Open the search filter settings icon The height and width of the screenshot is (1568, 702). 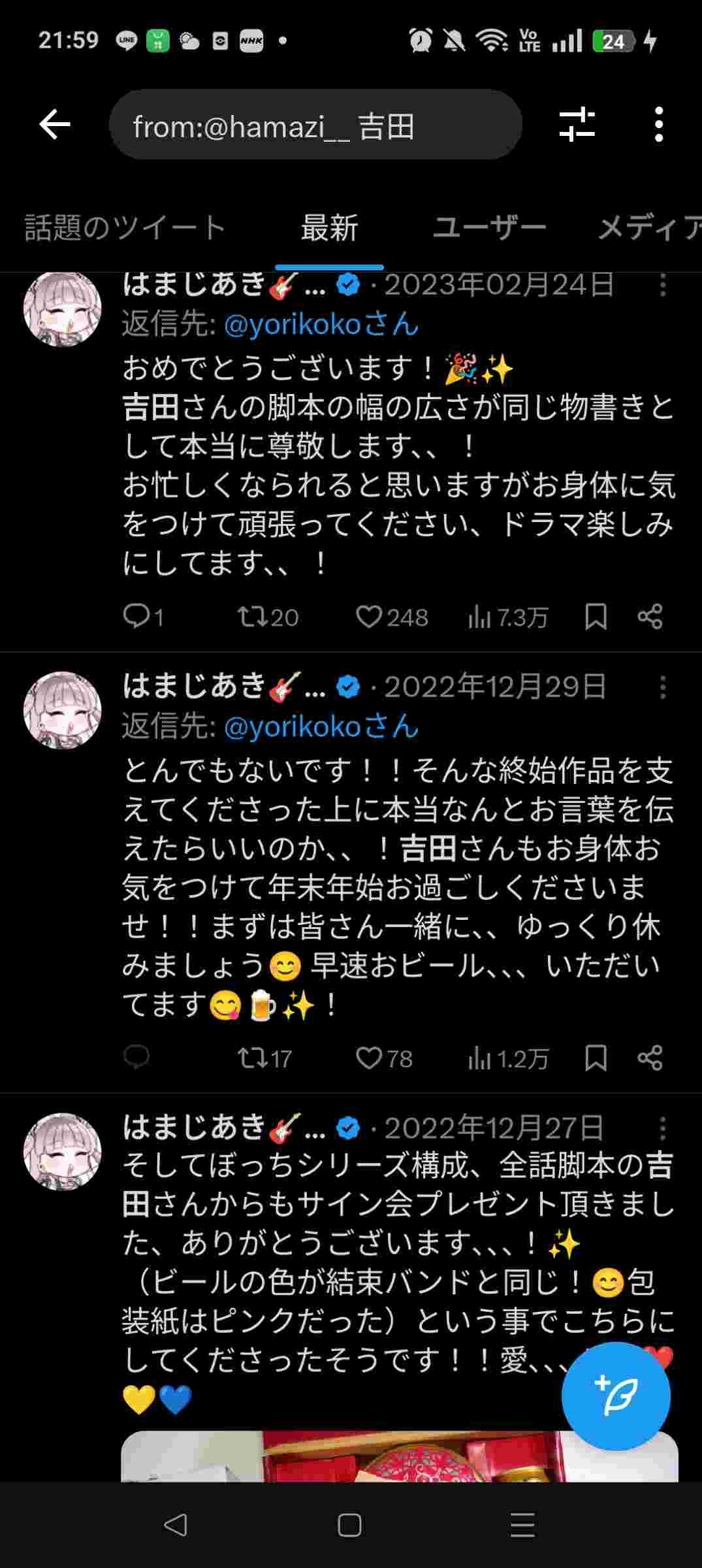(x=577, y=124)
